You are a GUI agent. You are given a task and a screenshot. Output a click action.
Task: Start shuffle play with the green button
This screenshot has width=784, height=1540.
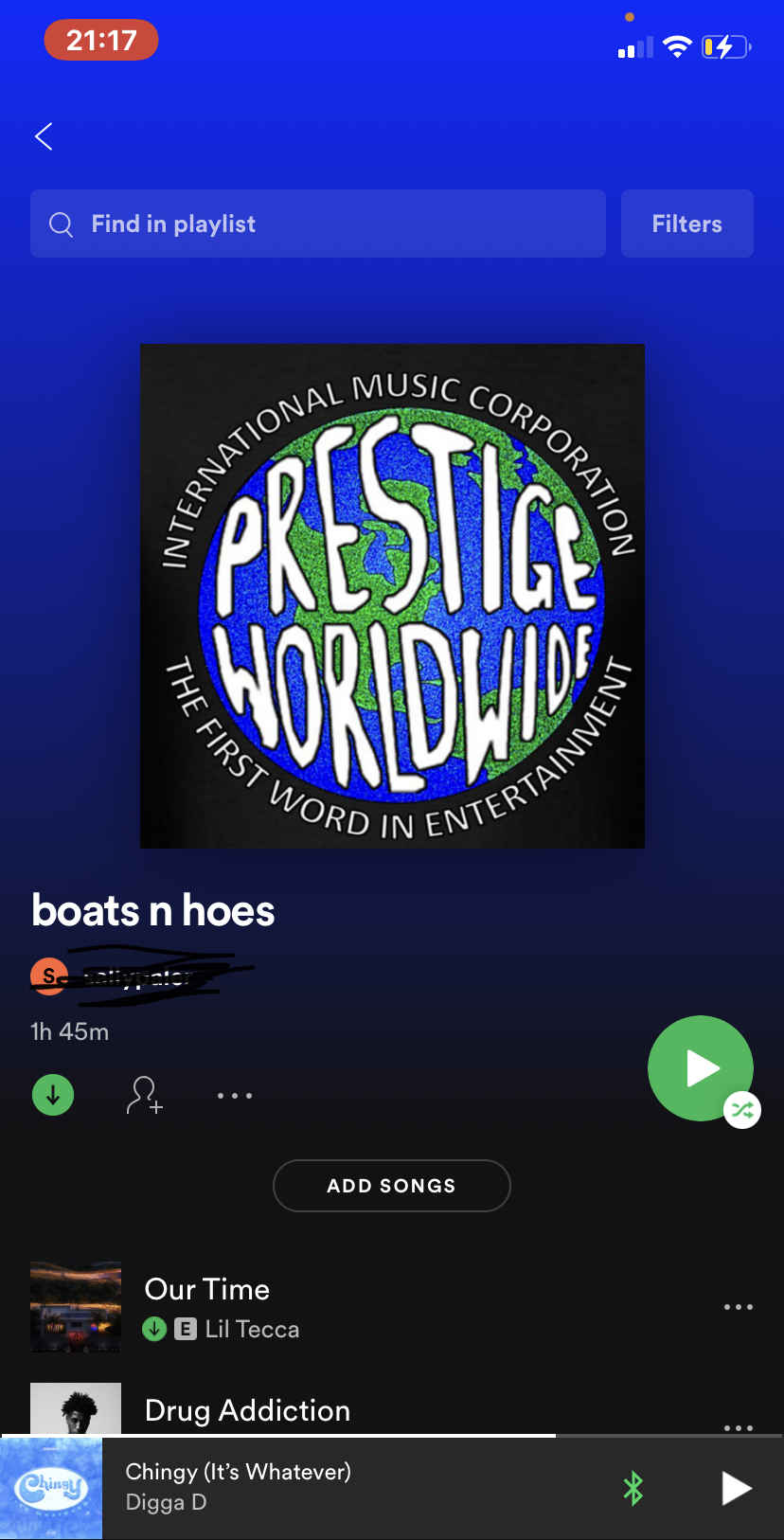tap(701, 1068)
